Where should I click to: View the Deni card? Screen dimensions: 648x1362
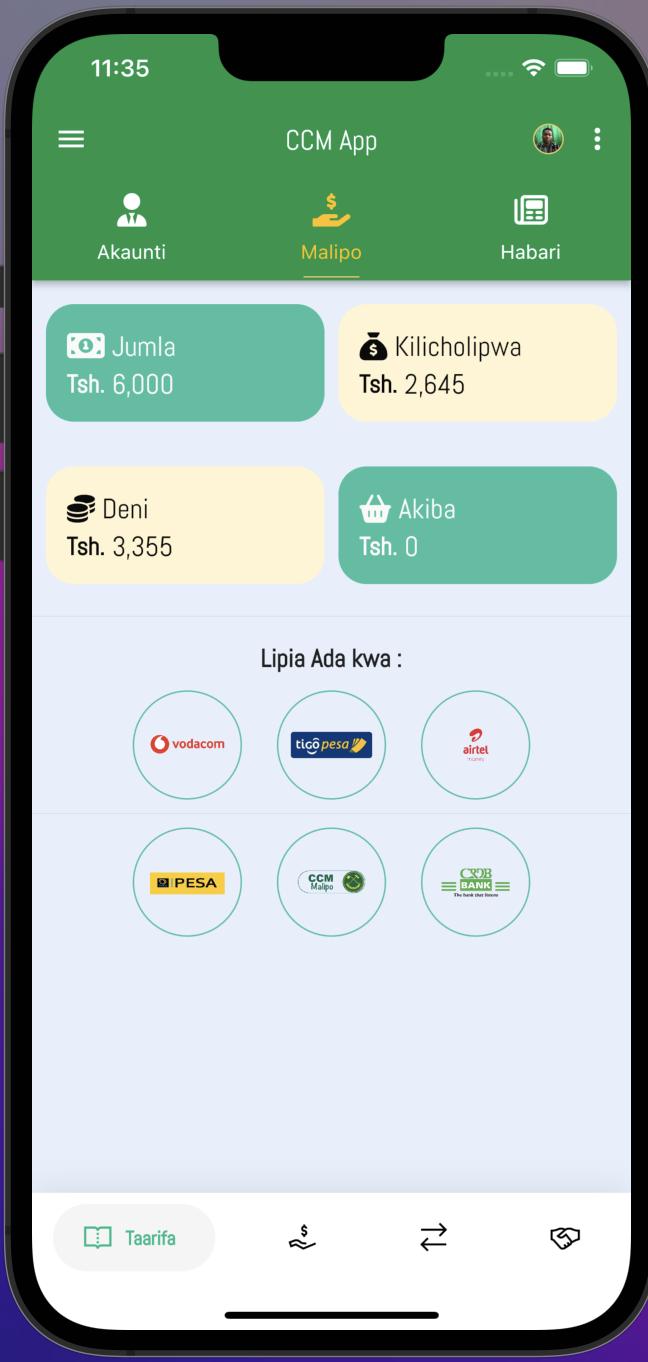click(185, 525)
